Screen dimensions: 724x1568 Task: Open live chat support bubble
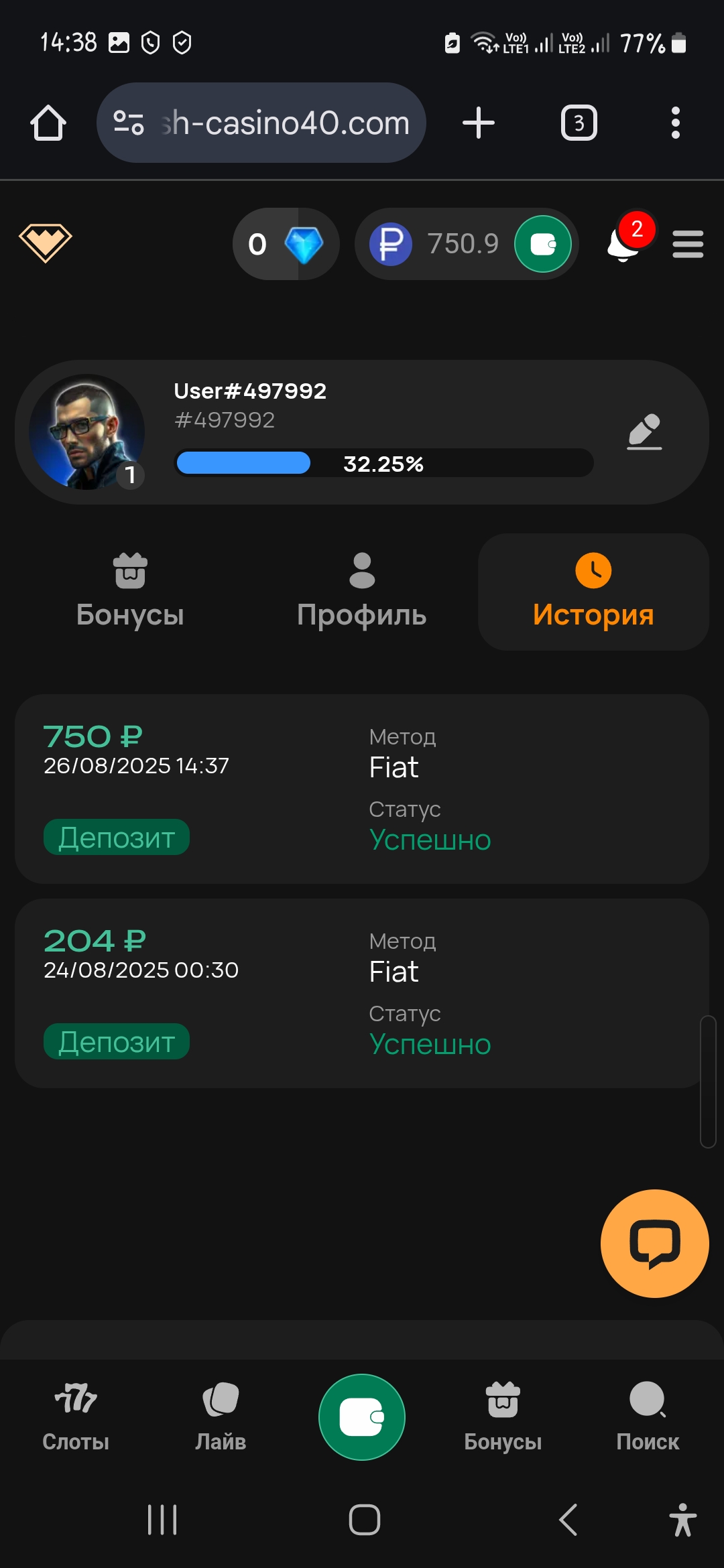(654, 1244)
